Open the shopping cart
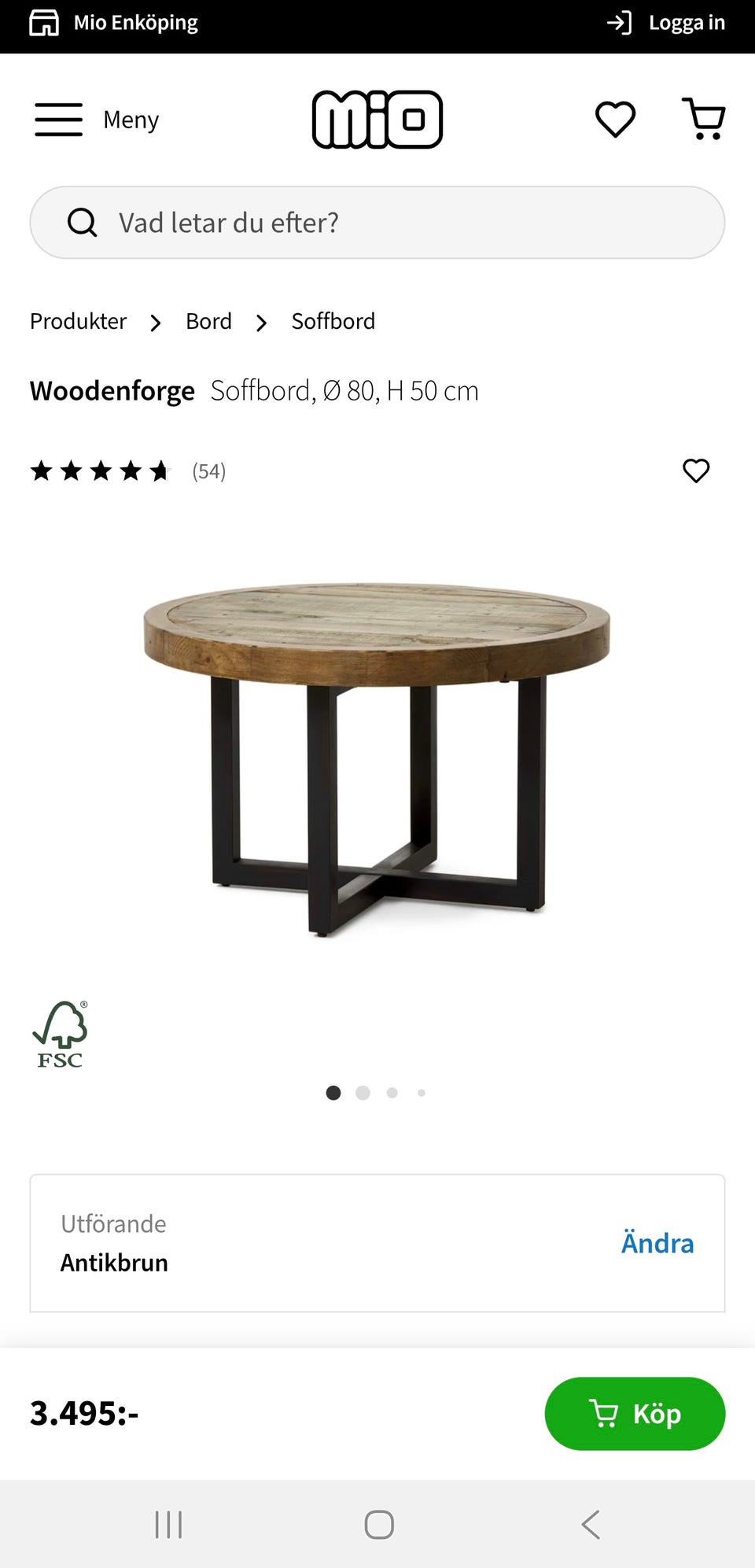Screen dimensions: 755x1568 pos(704,120)
